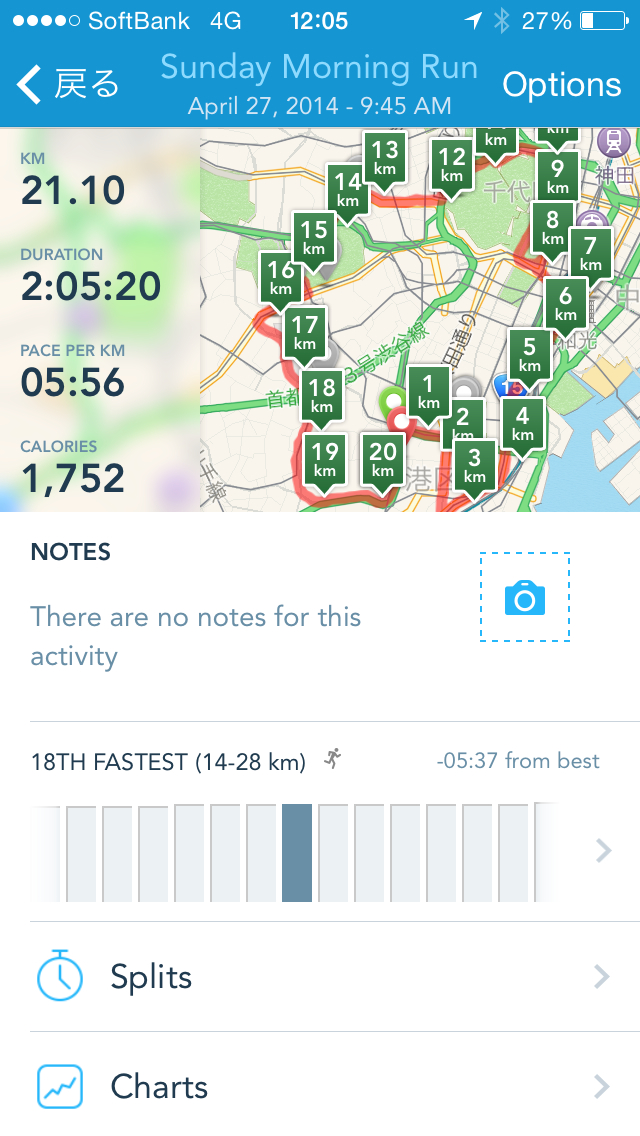Go back using the 戻る button

pyautogui.click(x=68, y=85)
